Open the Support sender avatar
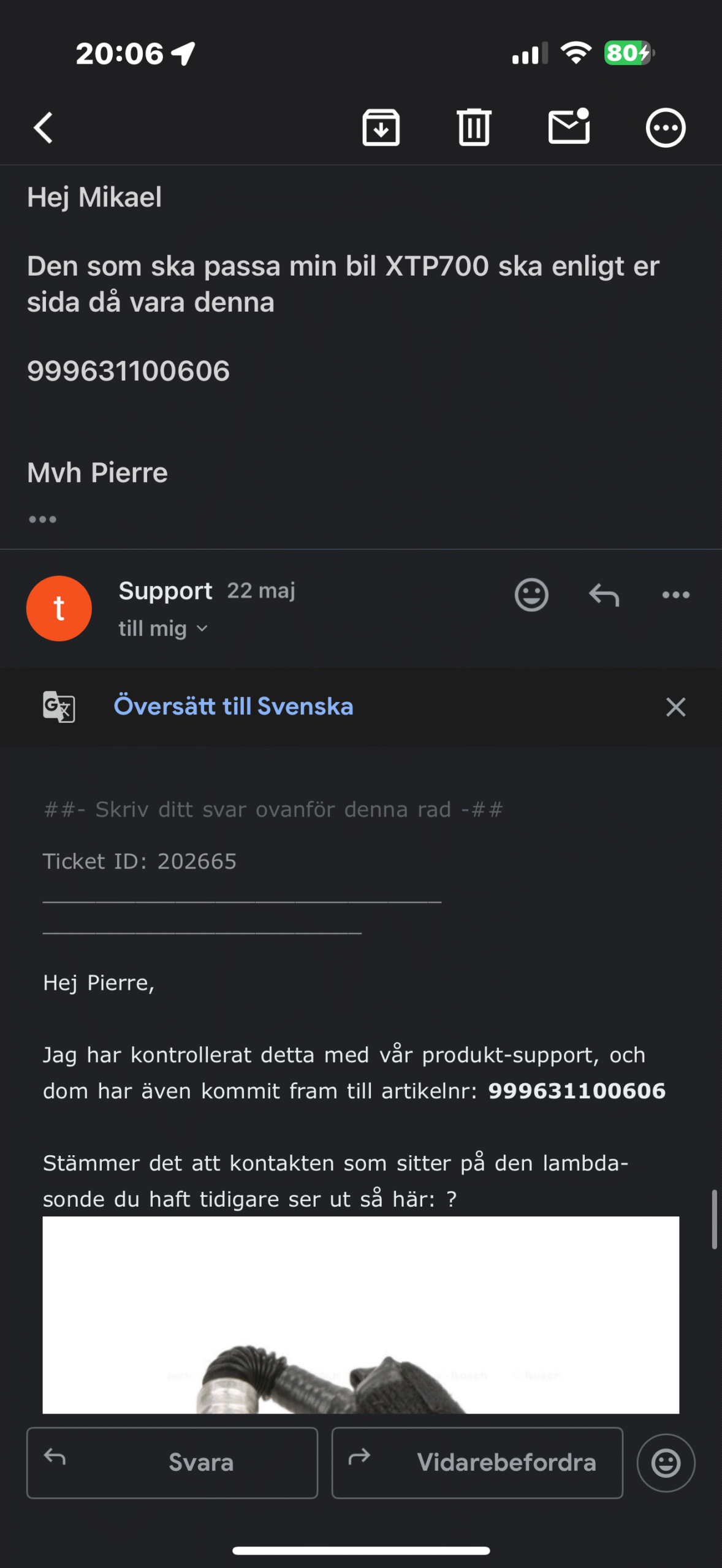This screenshot has width=722, height=1568. (59, 608)
